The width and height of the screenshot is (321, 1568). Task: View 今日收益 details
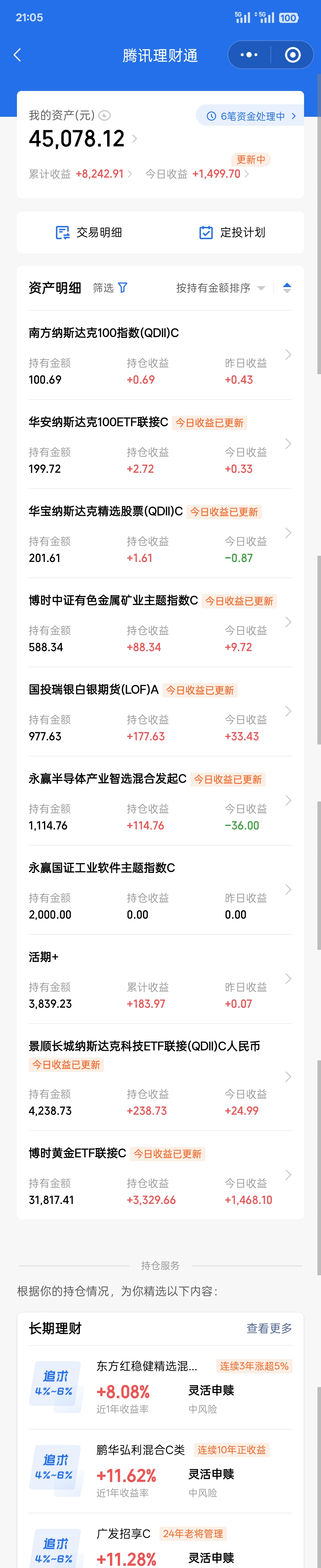197,174
